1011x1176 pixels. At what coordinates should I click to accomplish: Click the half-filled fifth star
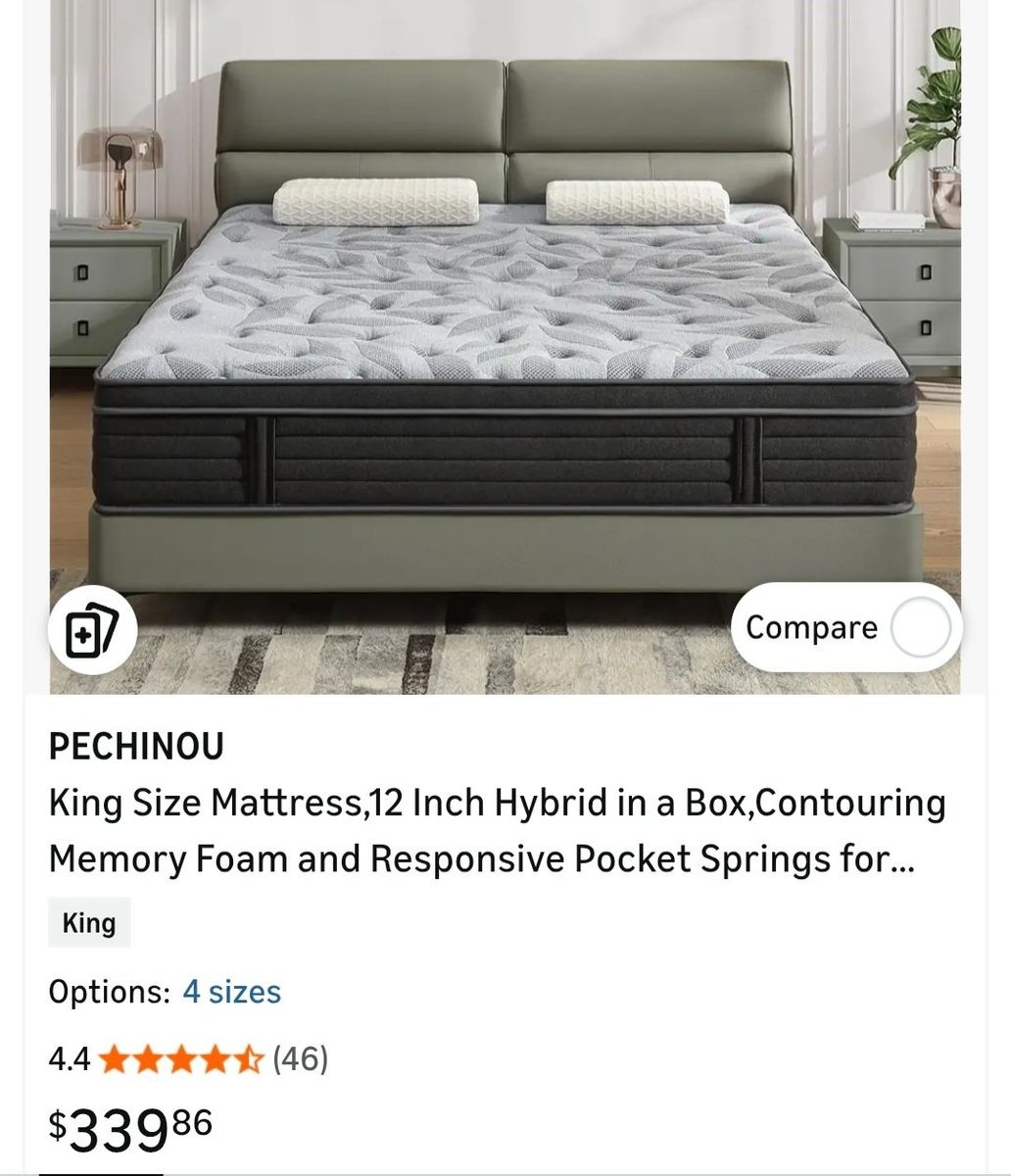point(249,1059)
